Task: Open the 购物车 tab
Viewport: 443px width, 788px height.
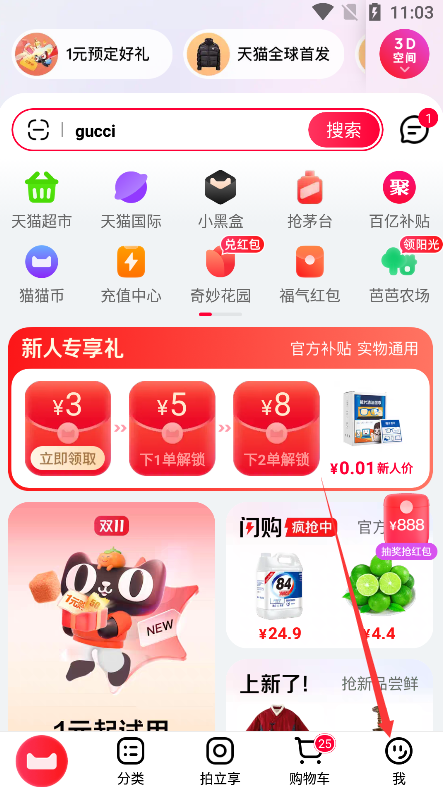Action: [x=310, y=761]
